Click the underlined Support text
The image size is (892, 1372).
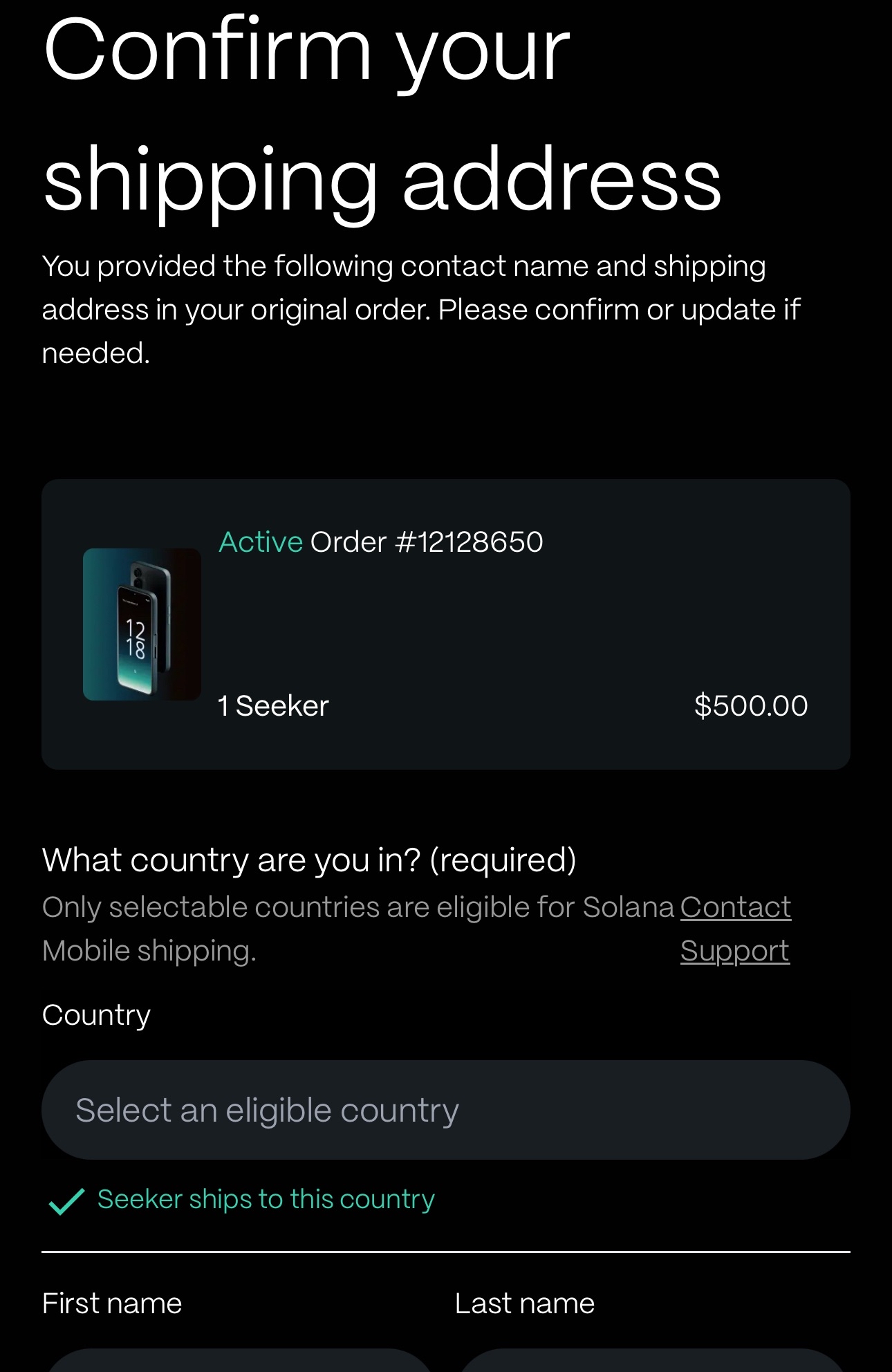coord(734,950)
